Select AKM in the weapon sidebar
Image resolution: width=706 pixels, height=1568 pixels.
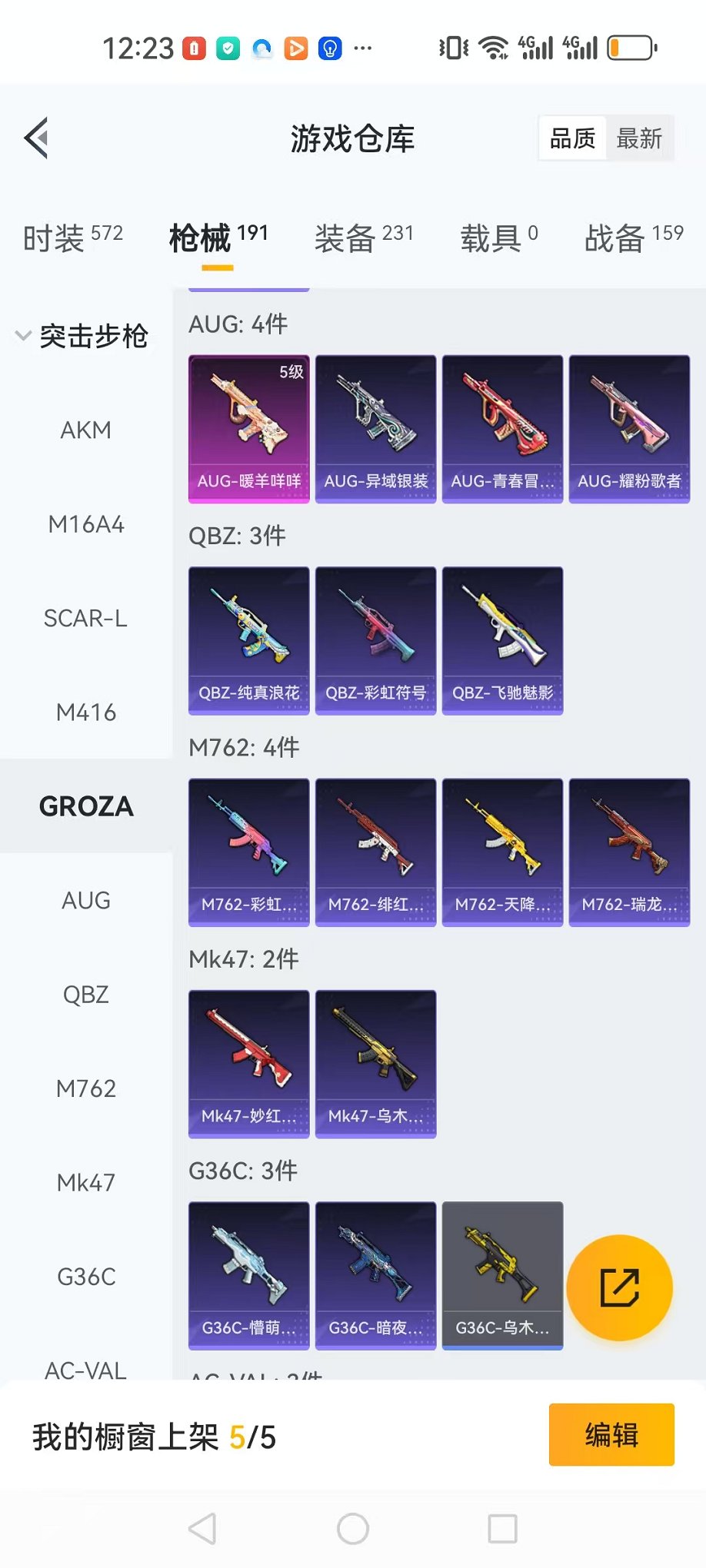[x=86, y=430]
